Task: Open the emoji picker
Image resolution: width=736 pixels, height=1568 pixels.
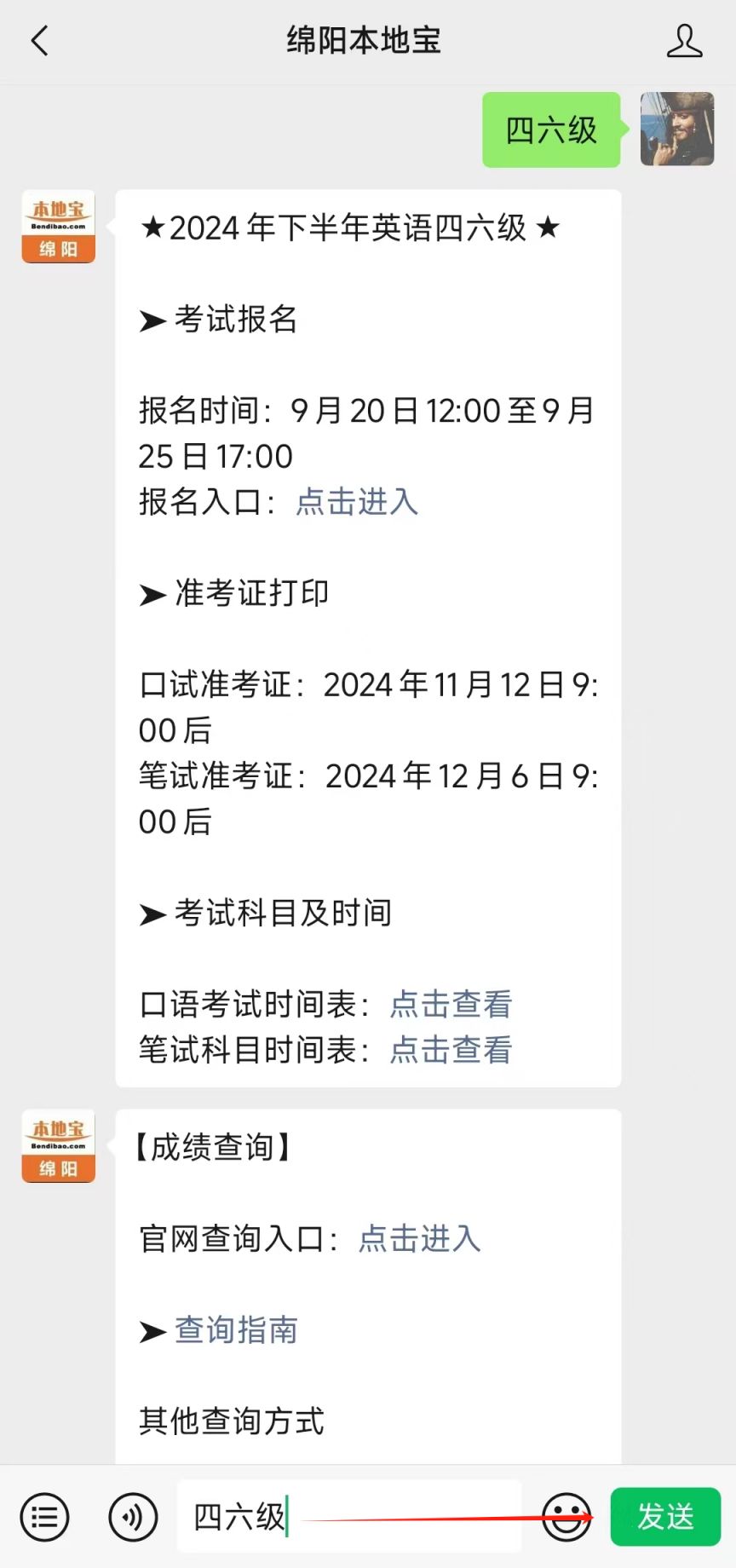Action: coord(566,1517)
